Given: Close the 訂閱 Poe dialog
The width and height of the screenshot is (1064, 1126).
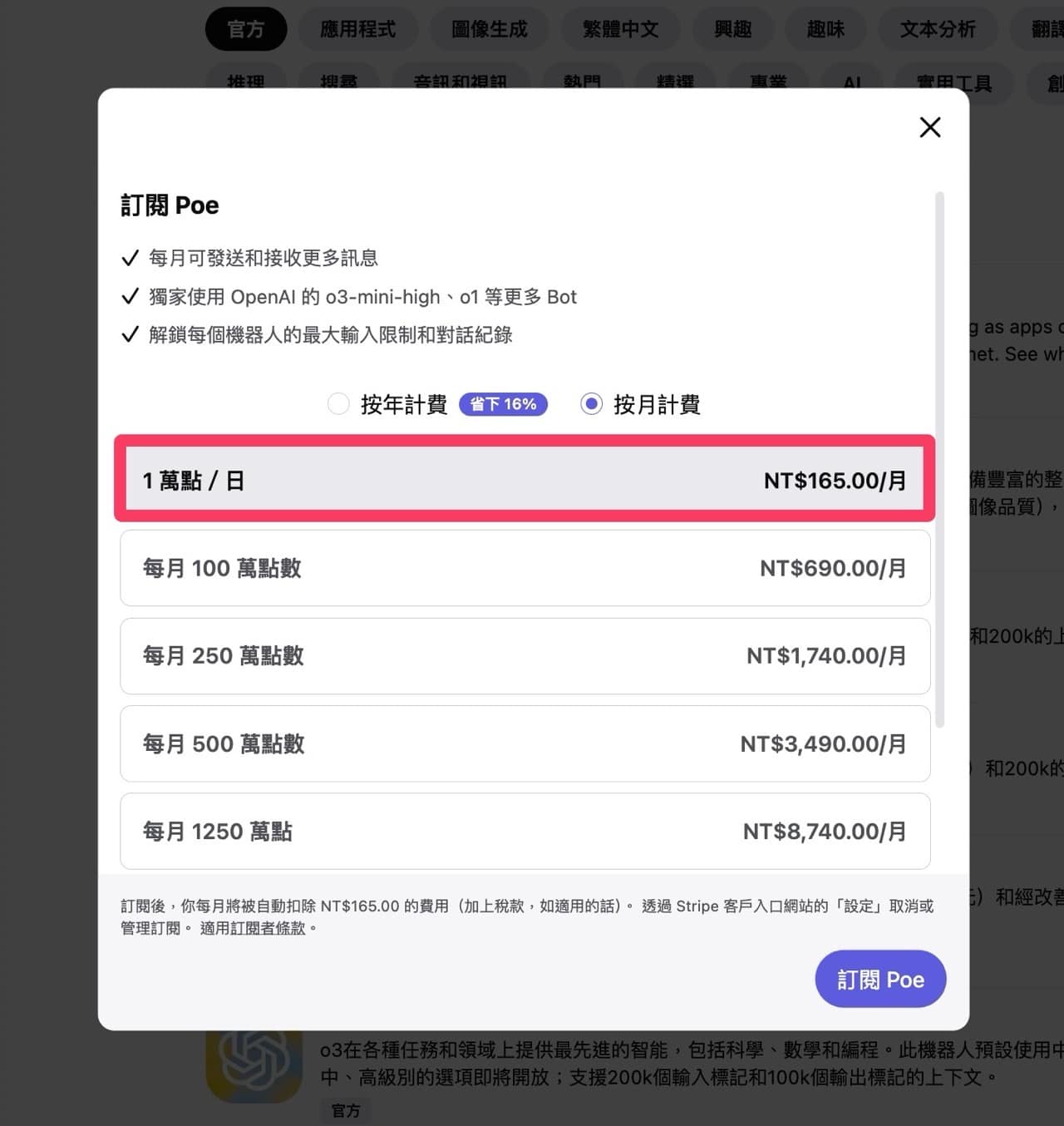Looking at the screenshot, I should [929, 127].
